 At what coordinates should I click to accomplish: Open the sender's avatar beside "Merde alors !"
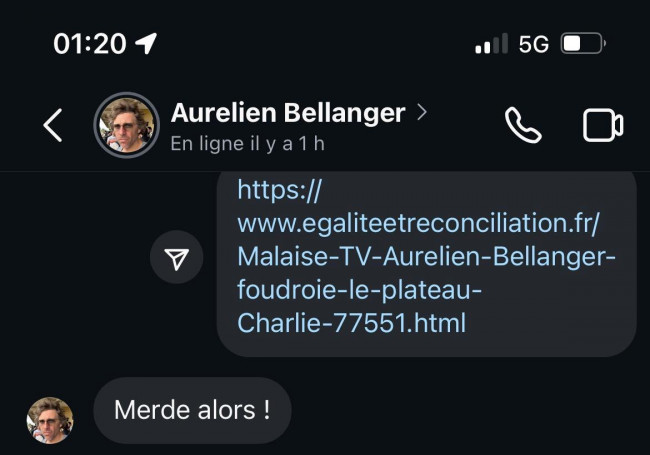coord(50,420)
